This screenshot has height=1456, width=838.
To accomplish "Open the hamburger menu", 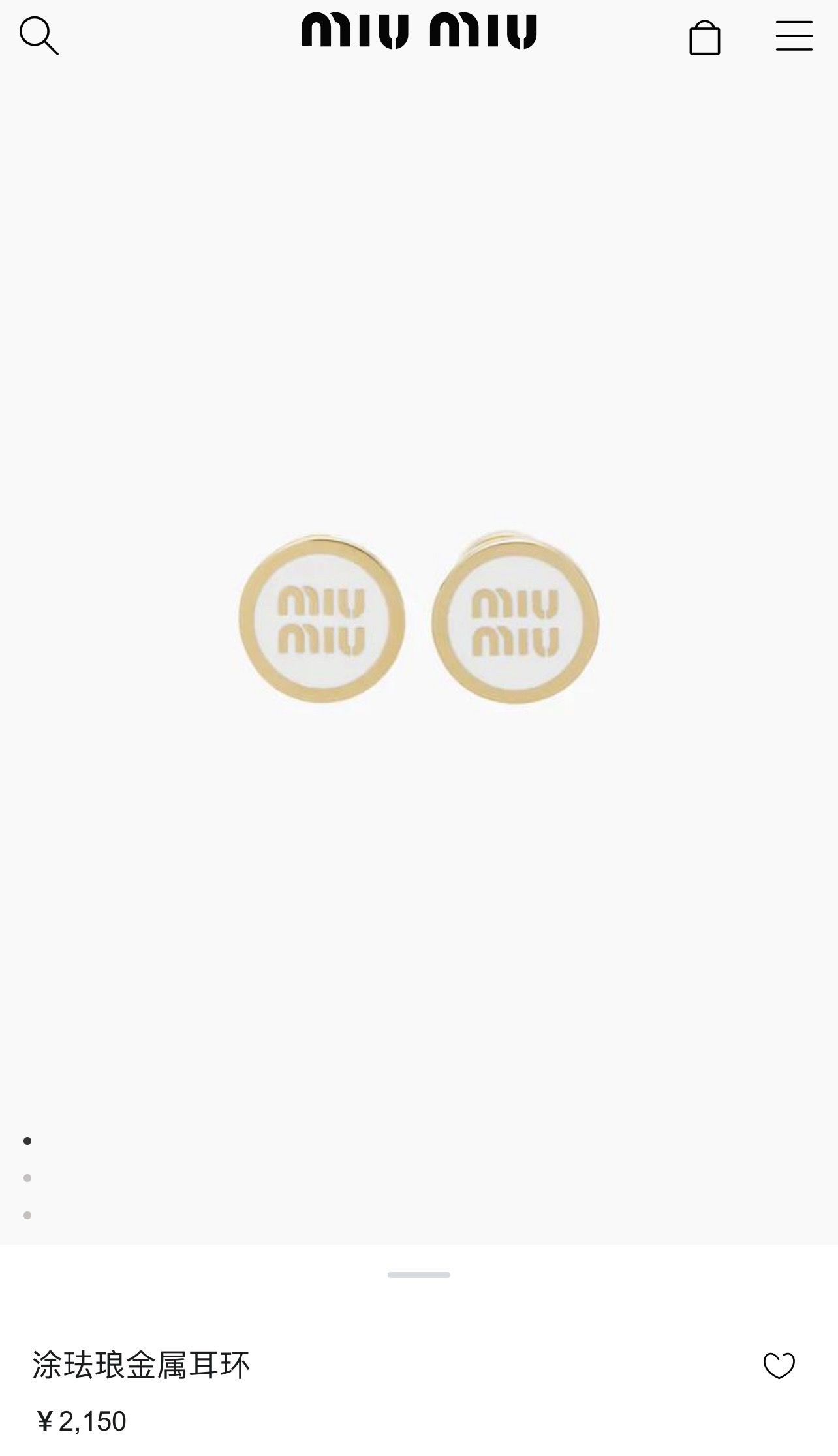I will pyautogui.click(x=794, y=35).
